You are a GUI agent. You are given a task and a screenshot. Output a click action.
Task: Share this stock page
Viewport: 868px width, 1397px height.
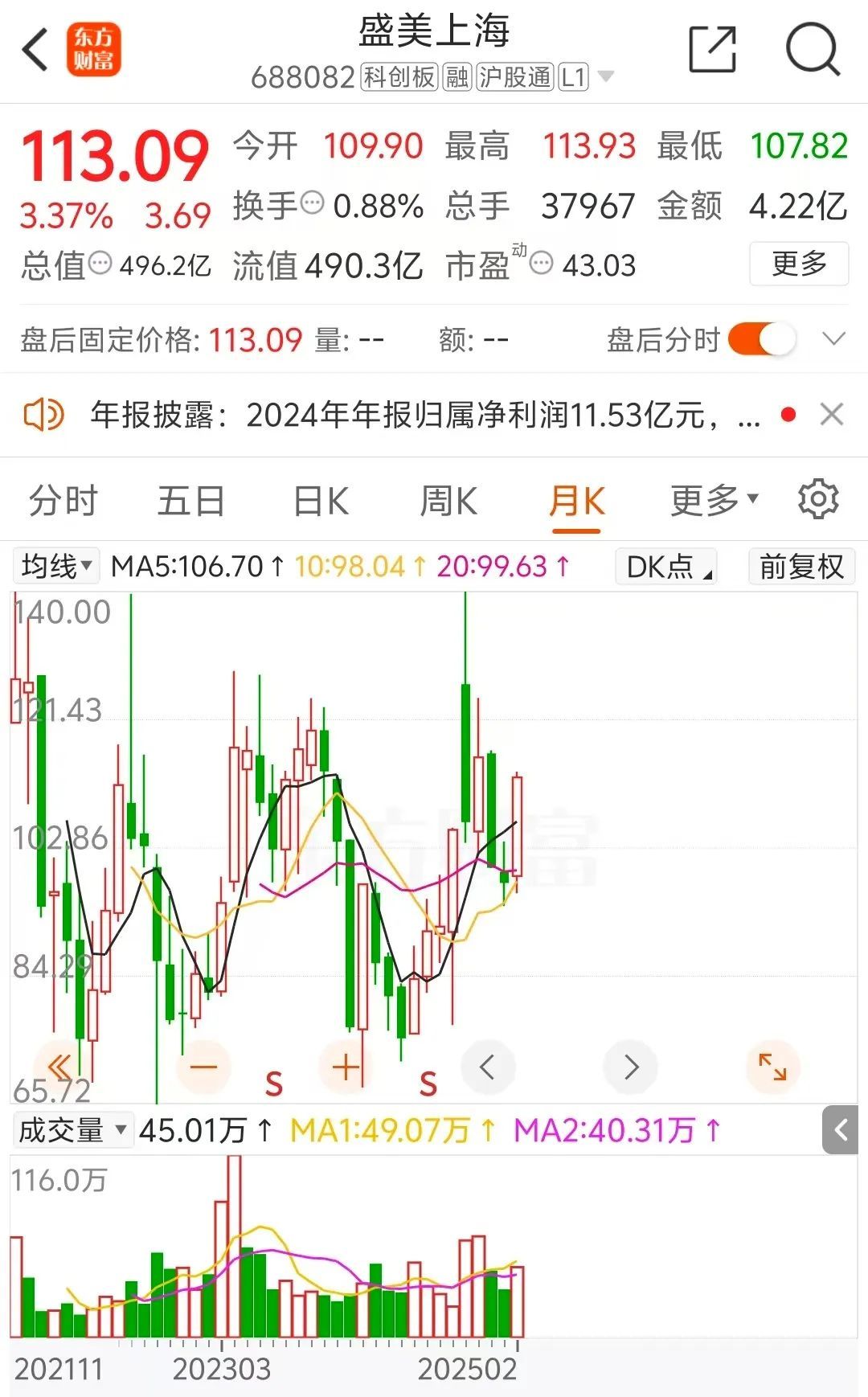pos(713,50)
